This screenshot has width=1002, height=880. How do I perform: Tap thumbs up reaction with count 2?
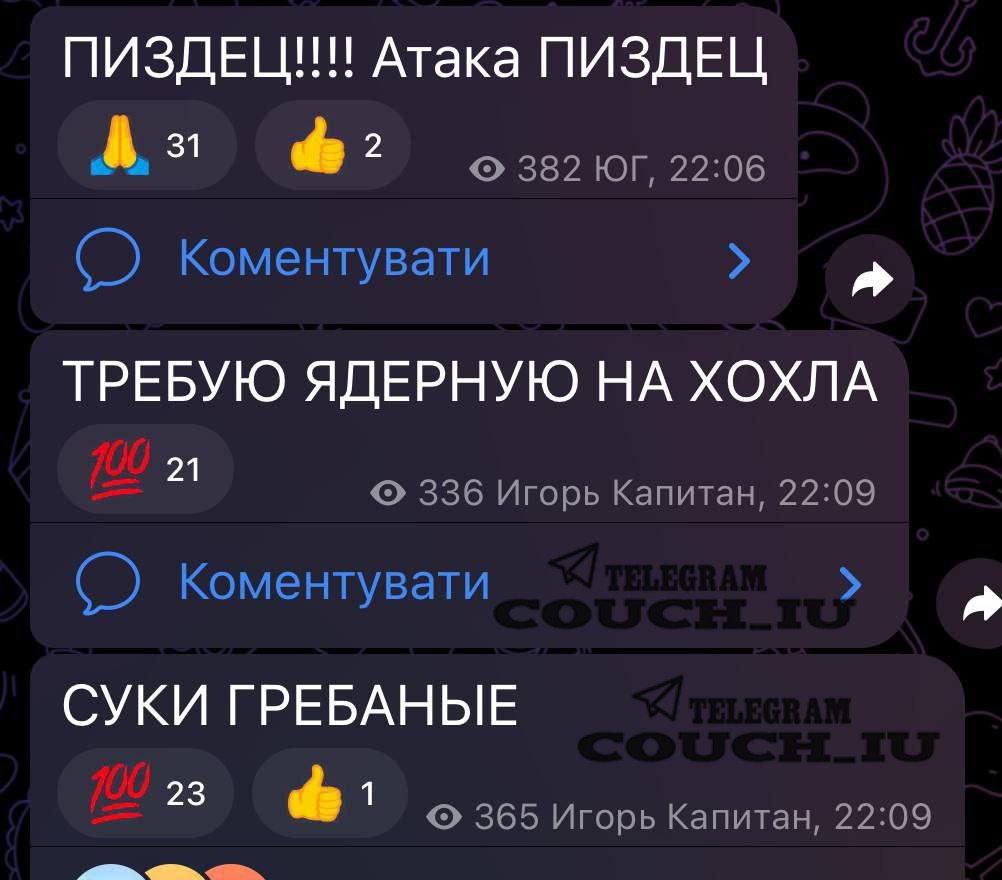[333, 147]
